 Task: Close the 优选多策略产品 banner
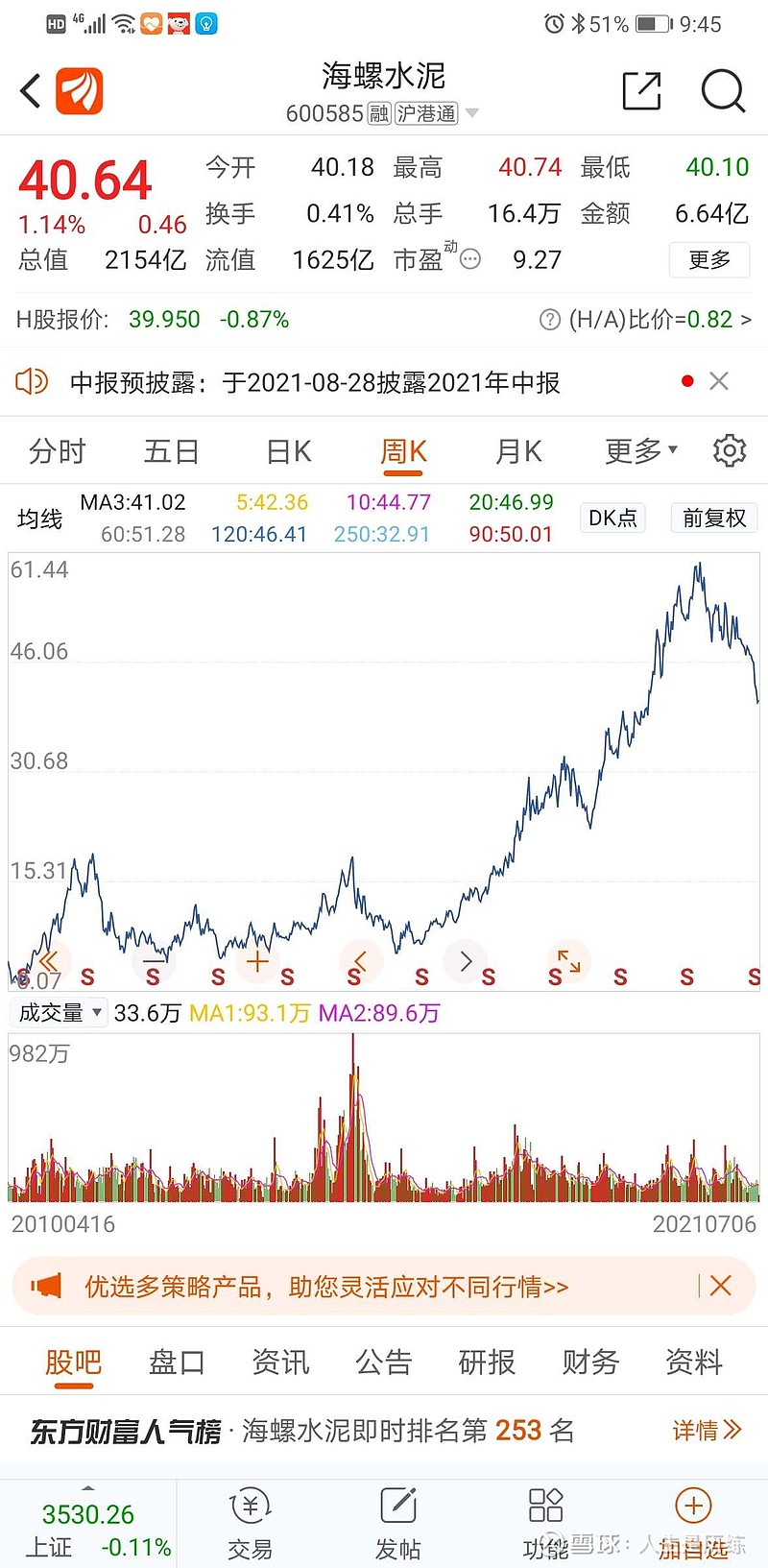point(720,1286)
